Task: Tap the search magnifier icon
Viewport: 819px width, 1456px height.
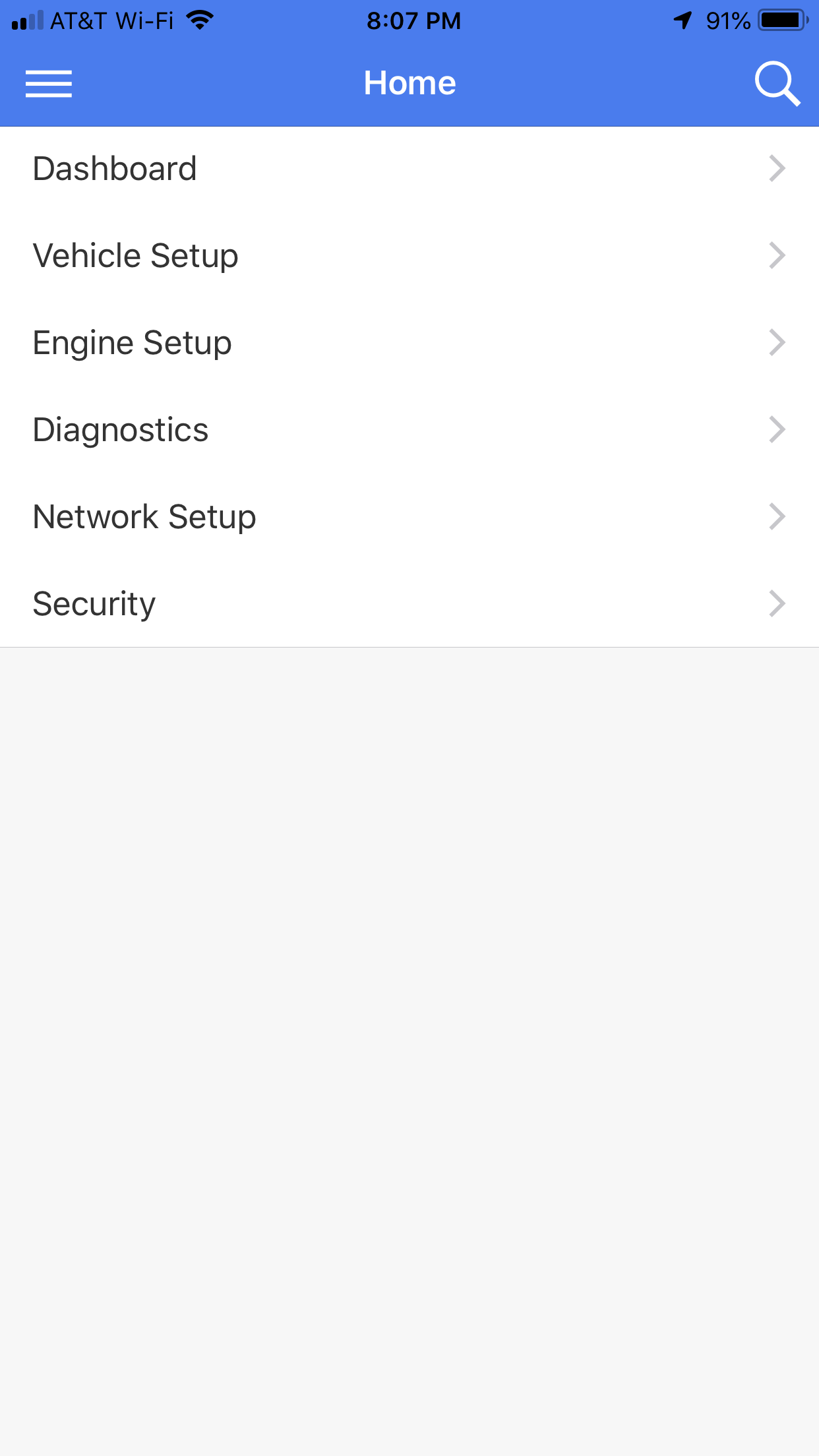Action: click(x=777, y=84)
